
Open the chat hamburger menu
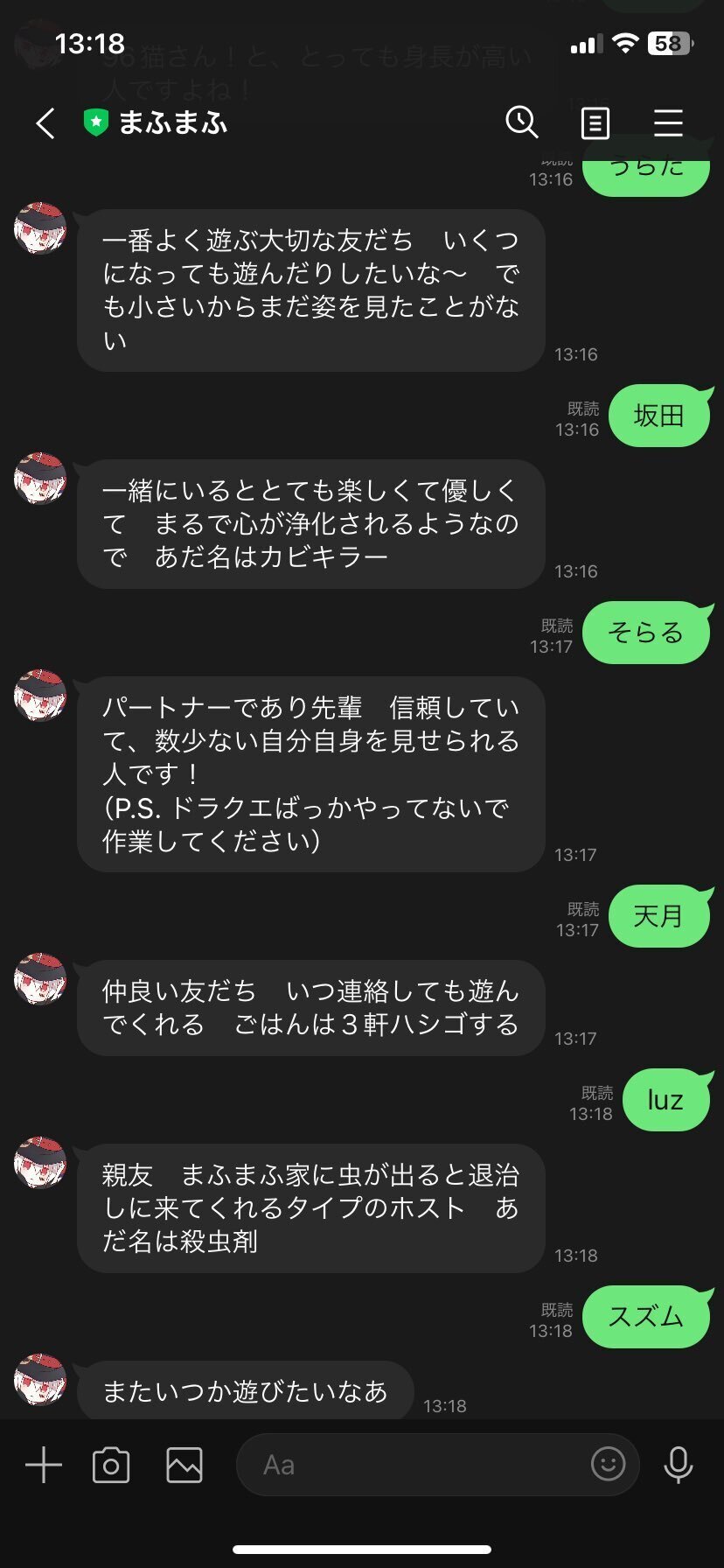click(668, 123)
